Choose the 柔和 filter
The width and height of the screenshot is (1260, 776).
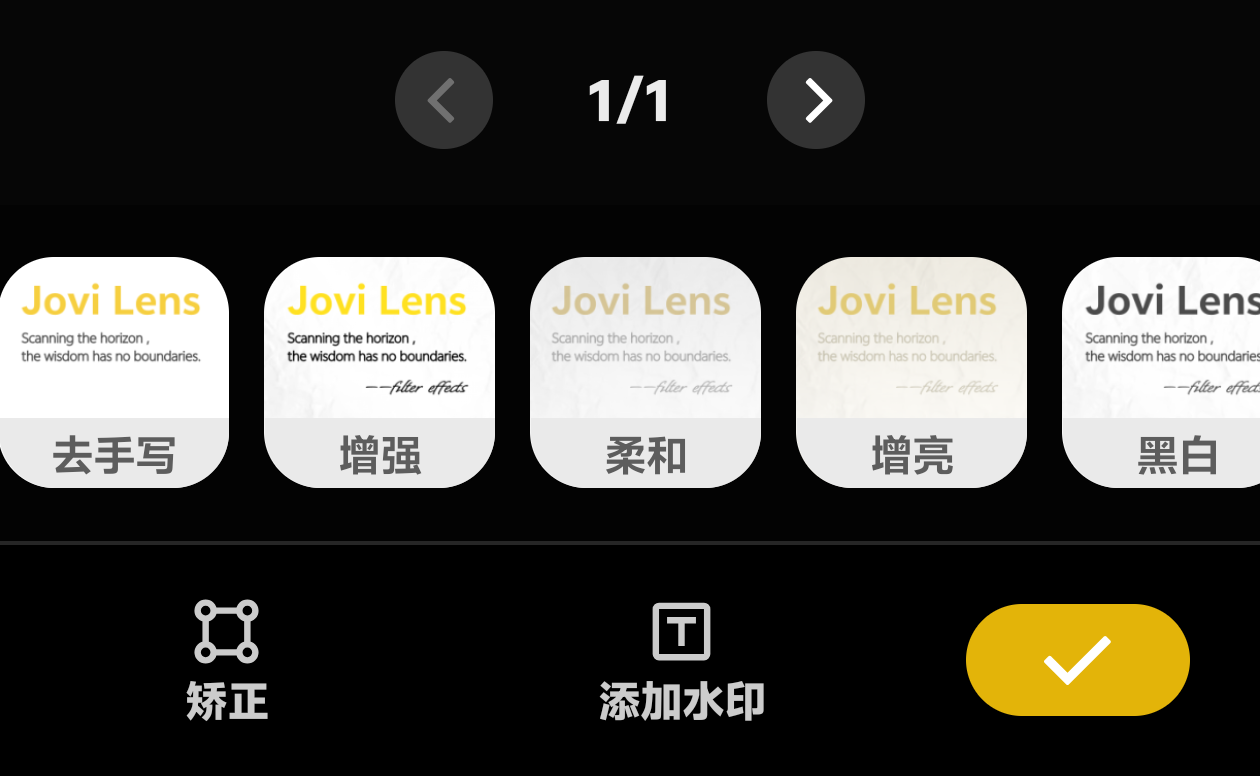(x=645, y=372)
